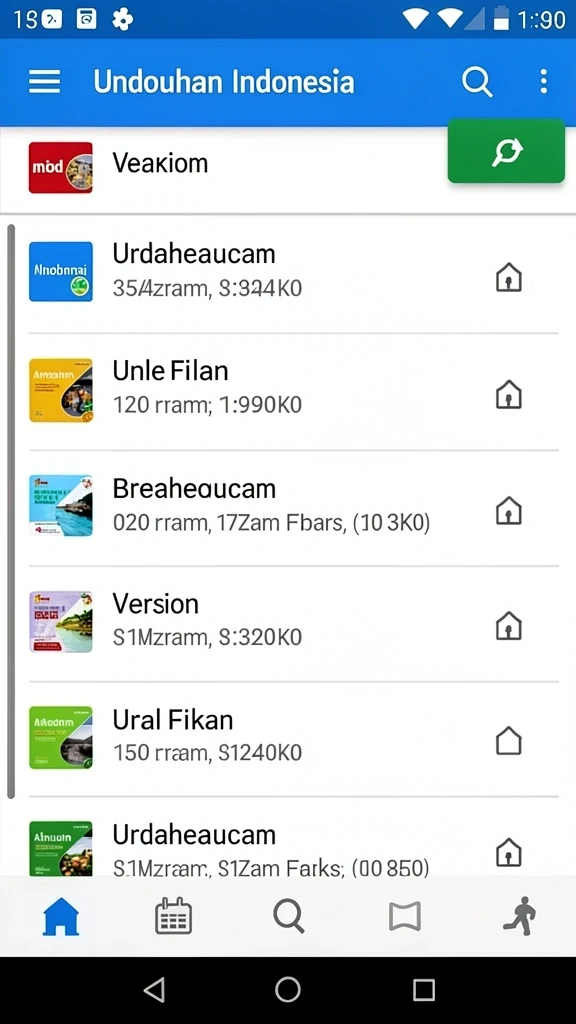The height and width of the screenshot is (1024, 576).
Task: Tap the house icon beside Breaheaucam
Action: point(509,511)
